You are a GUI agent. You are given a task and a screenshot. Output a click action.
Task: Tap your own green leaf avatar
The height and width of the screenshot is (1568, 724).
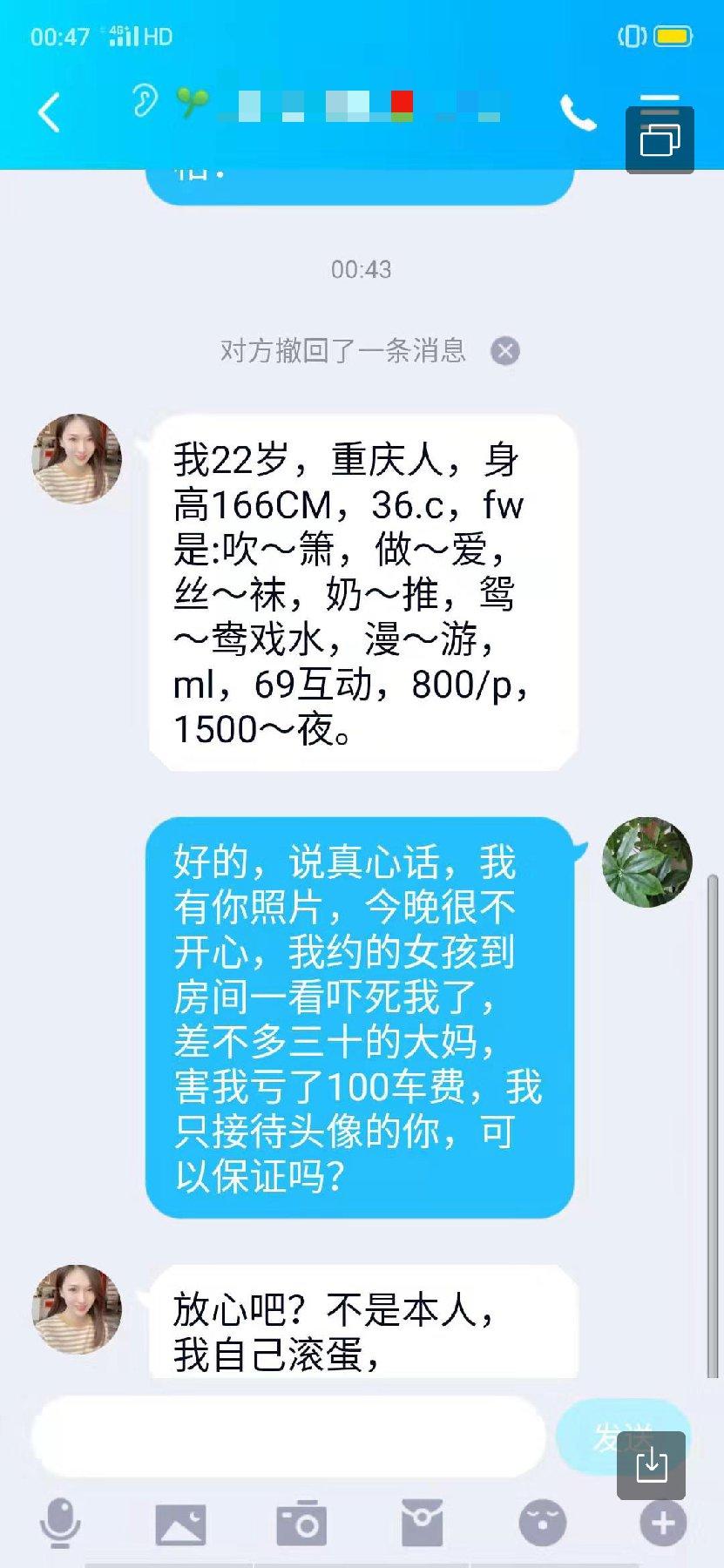coord(648,862)
